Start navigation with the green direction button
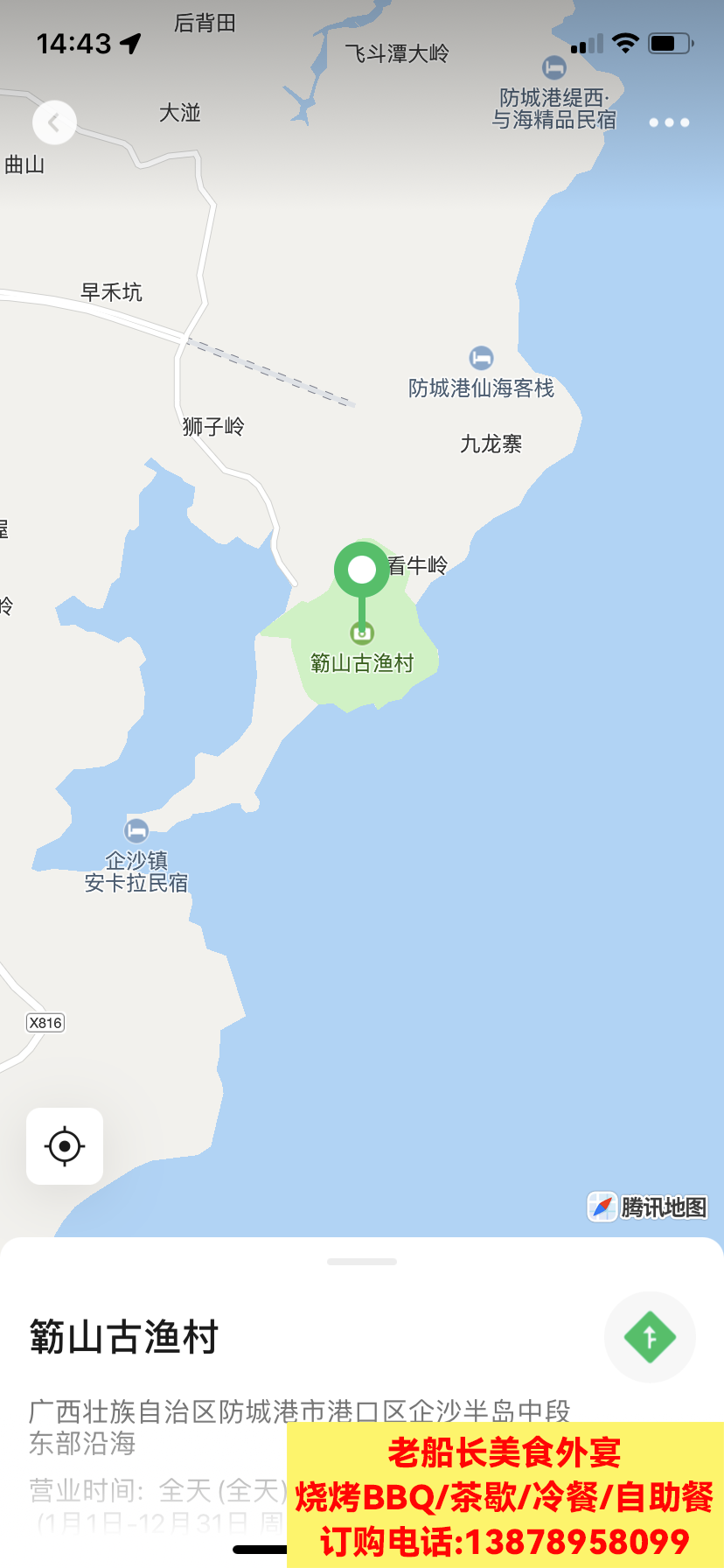The image size is (724, 1568). (650, 1337)
